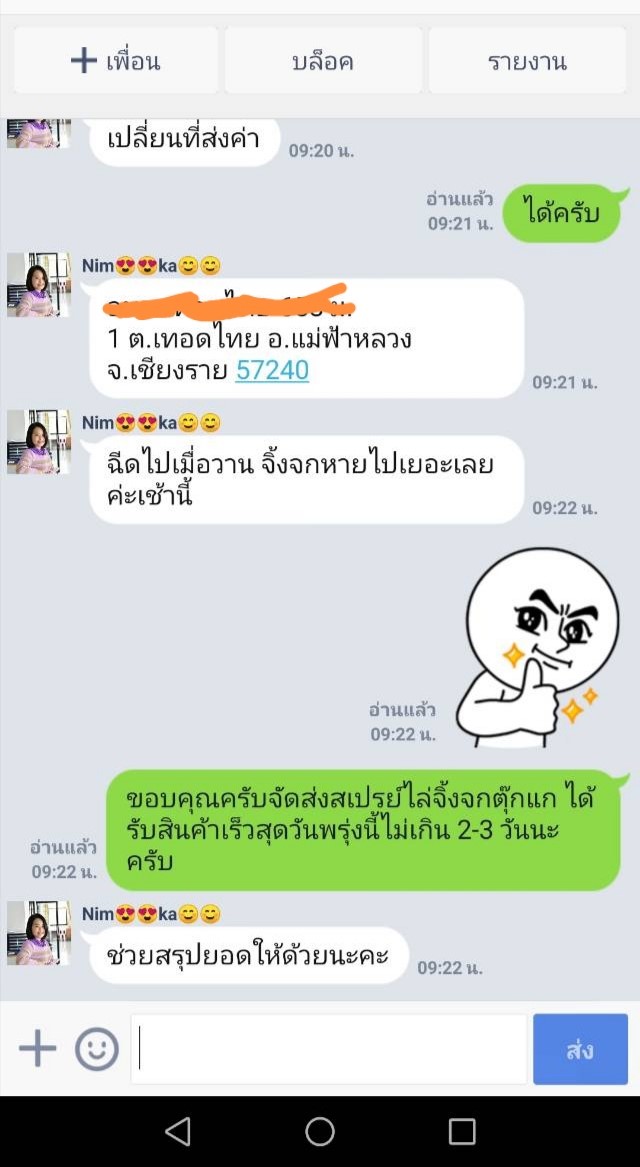The width and height of the screenshot is (640, 1167).
Task: Open the postal code link 57240
Action: point(272,371)
